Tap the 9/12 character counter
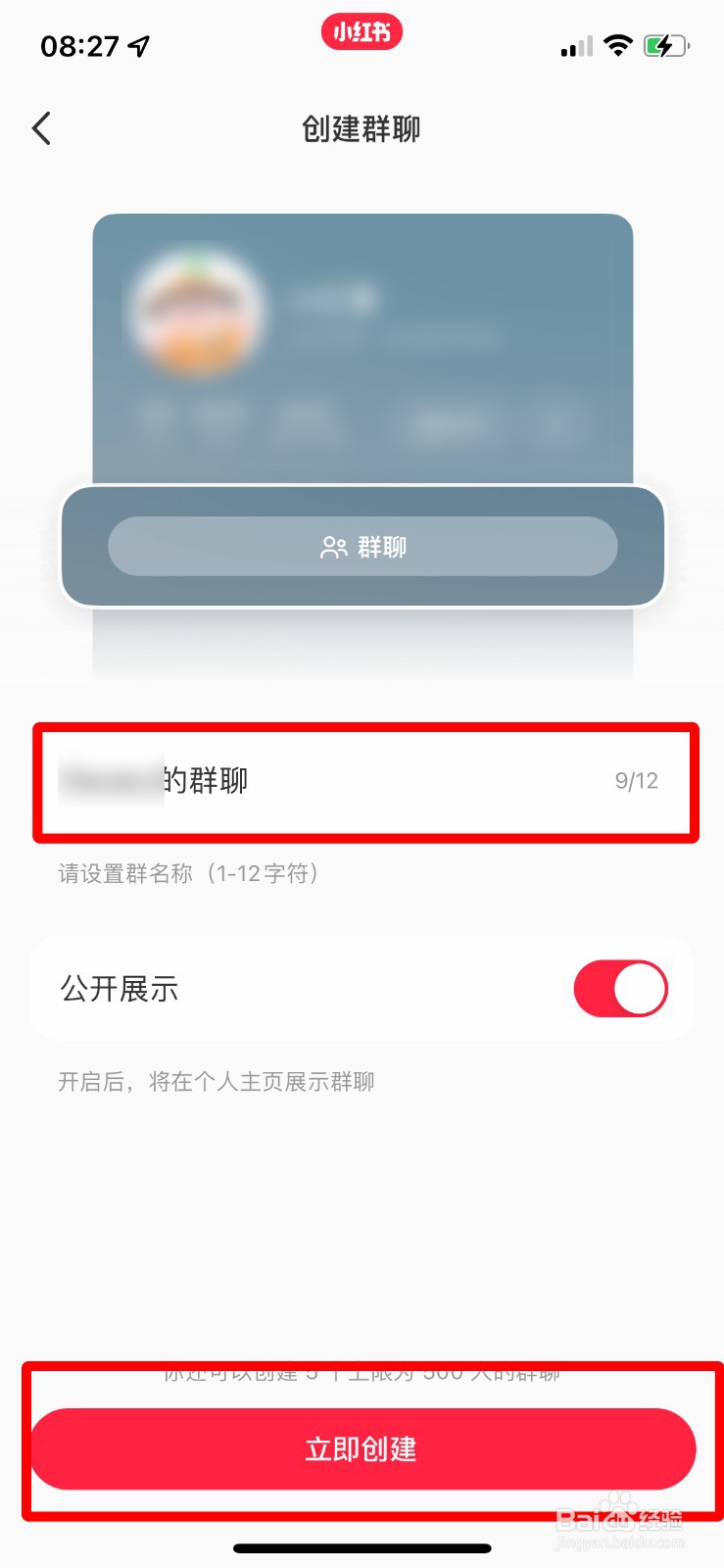 point(636,780)
